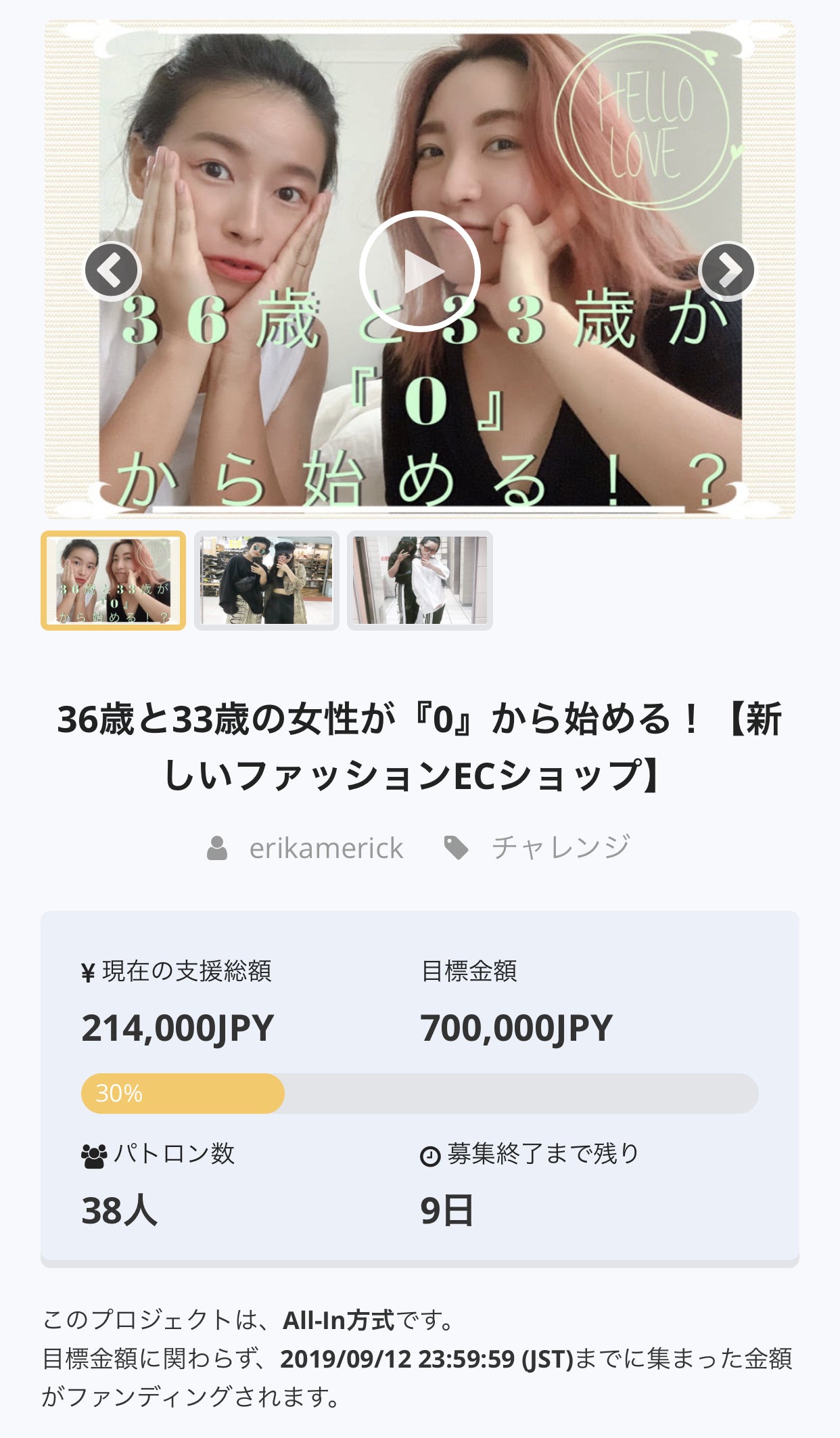Screen dimensions: 840x1438
Task: Select the first thumbnail with green text overlay
Action: 113,580
